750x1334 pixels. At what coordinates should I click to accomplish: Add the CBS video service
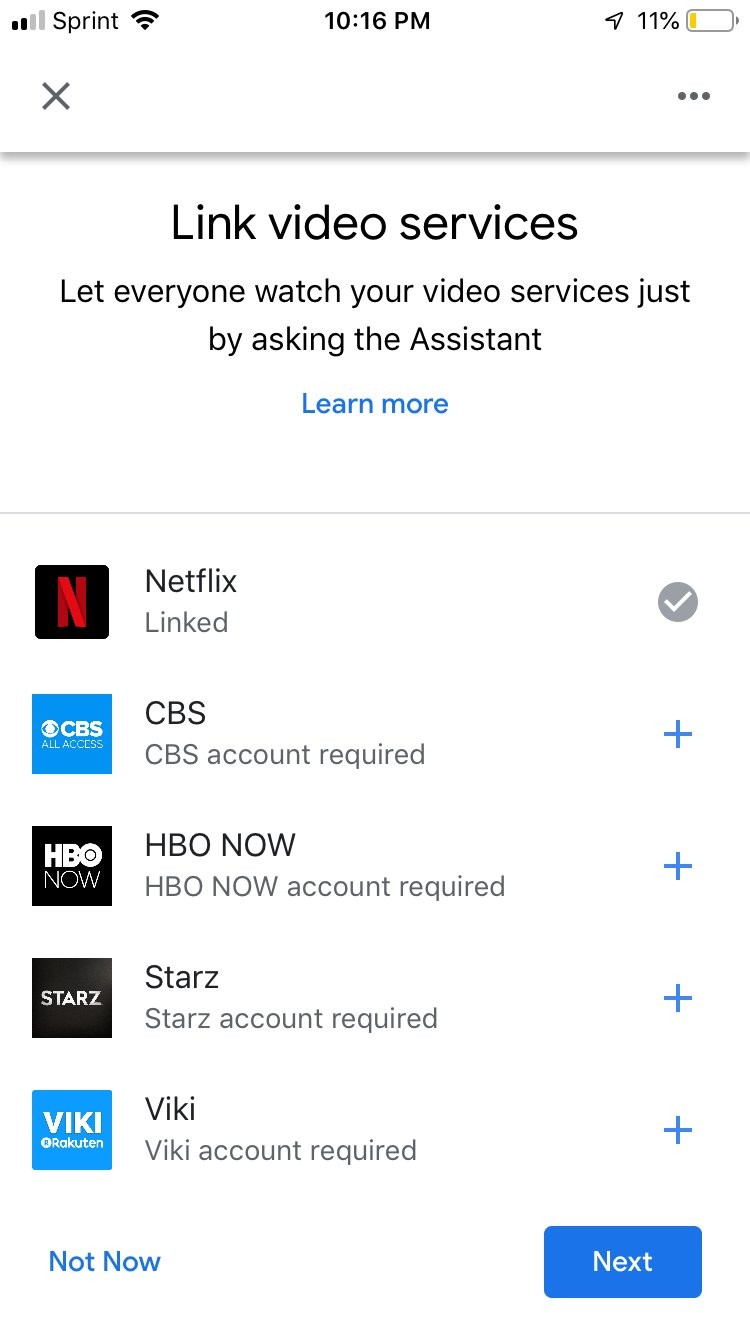[678, 735]
